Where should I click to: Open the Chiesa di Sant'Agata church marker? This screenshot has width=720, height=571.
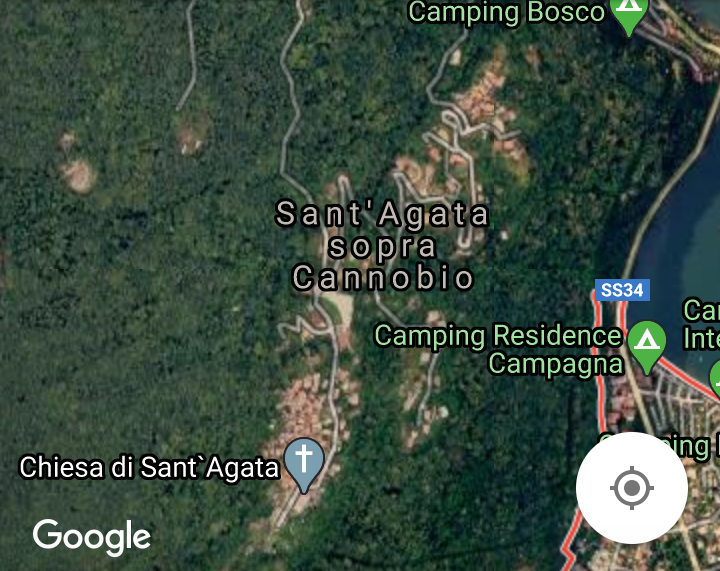pyautogui.click(x=304, y=463)
